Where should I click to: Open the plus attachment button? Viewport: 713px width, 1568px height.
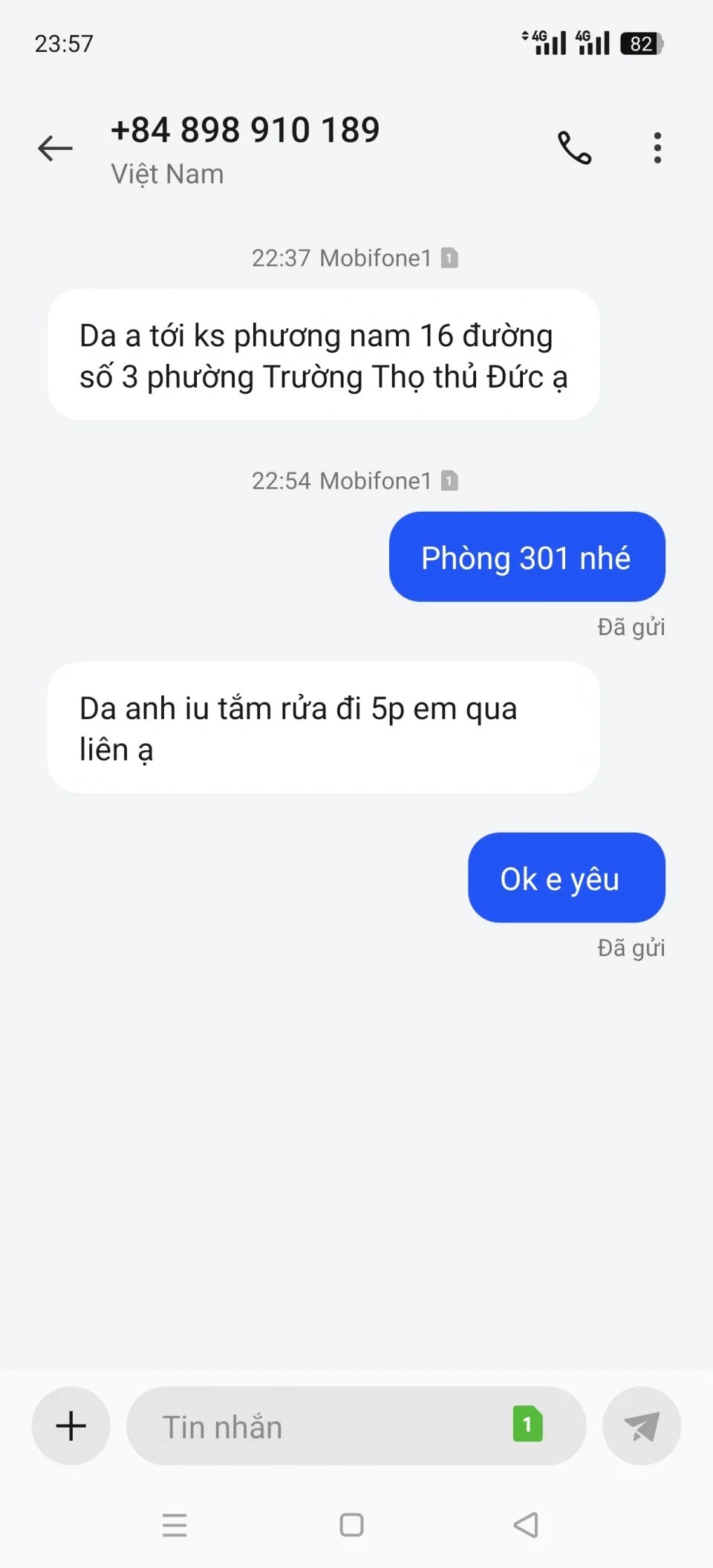click(x=71, y=1425)
